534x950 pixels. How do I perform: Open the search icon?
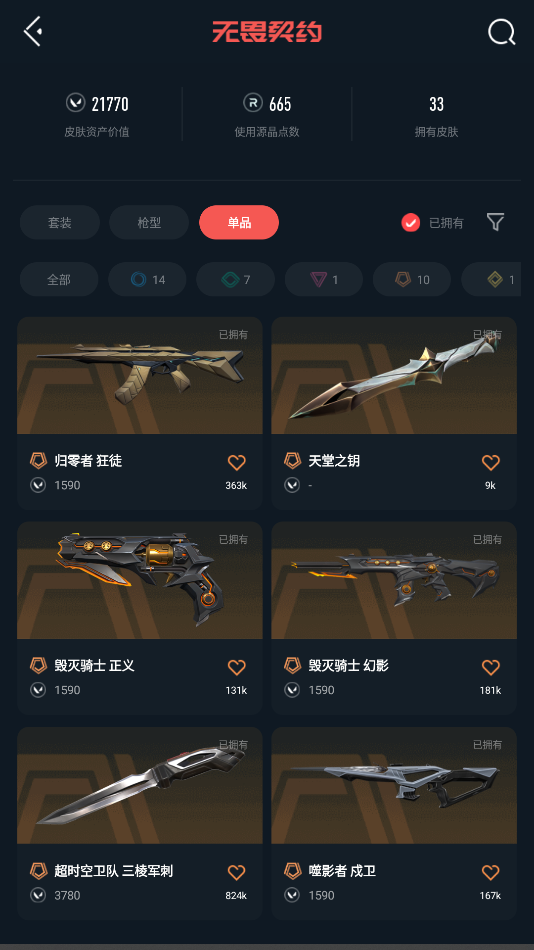pyautogui.click(x=501, y=32)
